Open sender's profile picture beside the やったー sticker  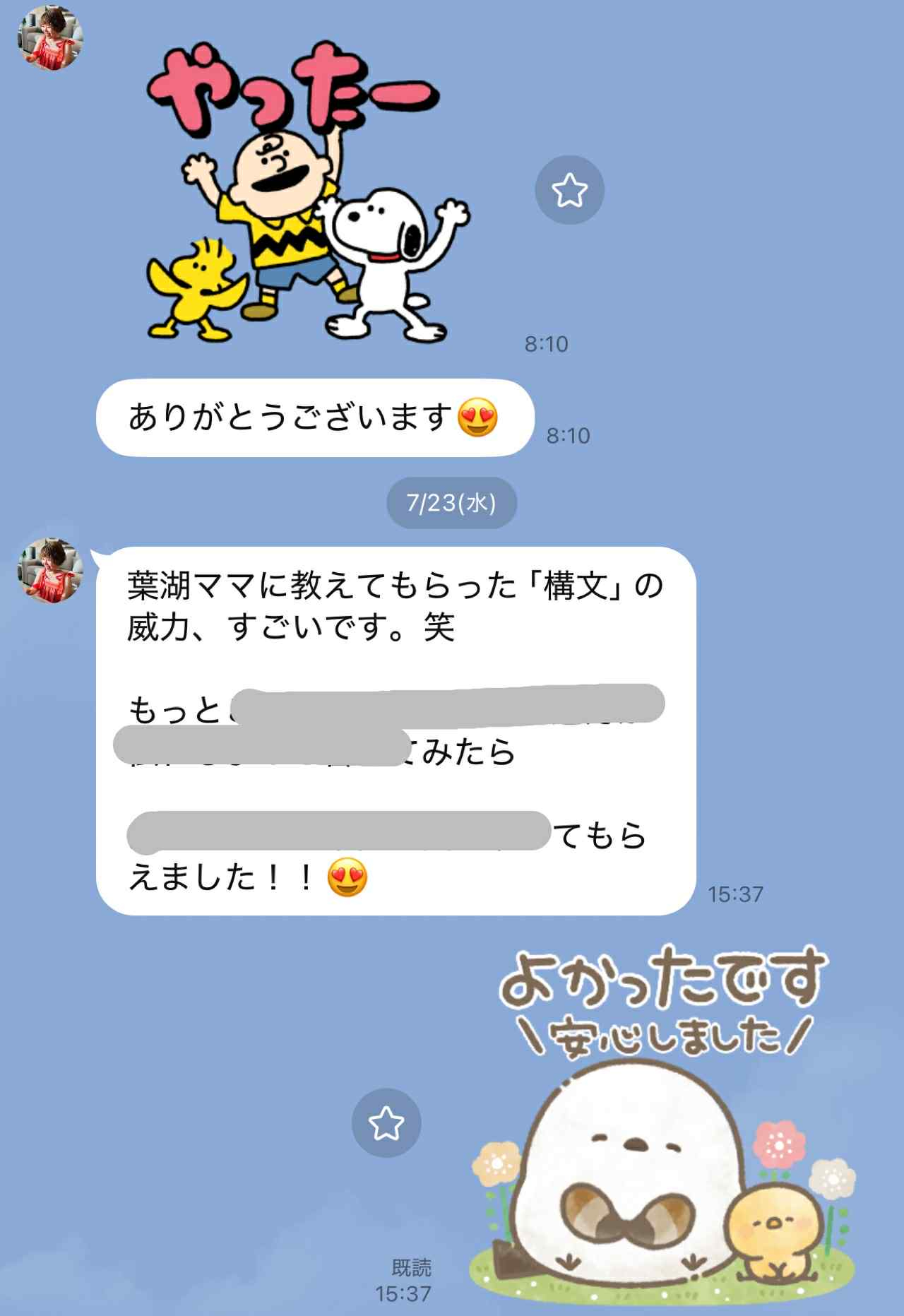[x=49, y=38]
